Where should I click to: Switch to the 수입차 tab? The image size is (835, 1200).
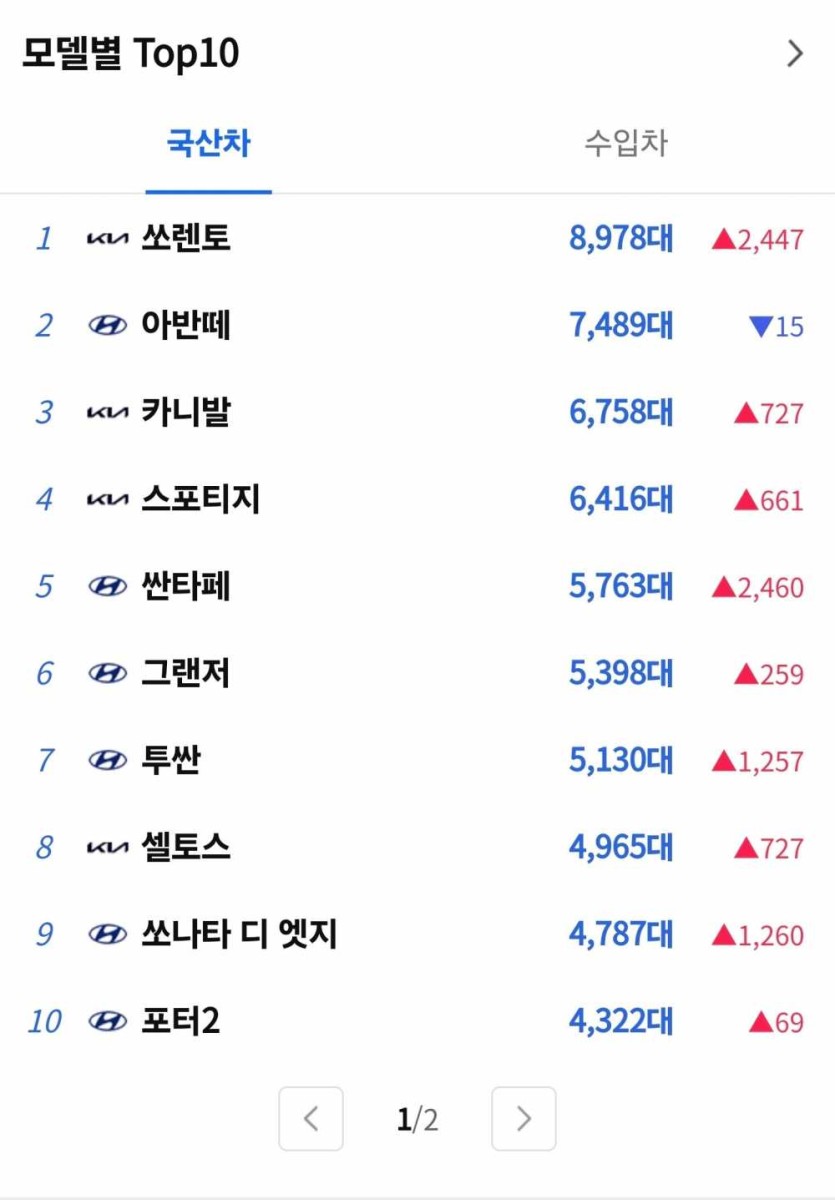point(625,144)
